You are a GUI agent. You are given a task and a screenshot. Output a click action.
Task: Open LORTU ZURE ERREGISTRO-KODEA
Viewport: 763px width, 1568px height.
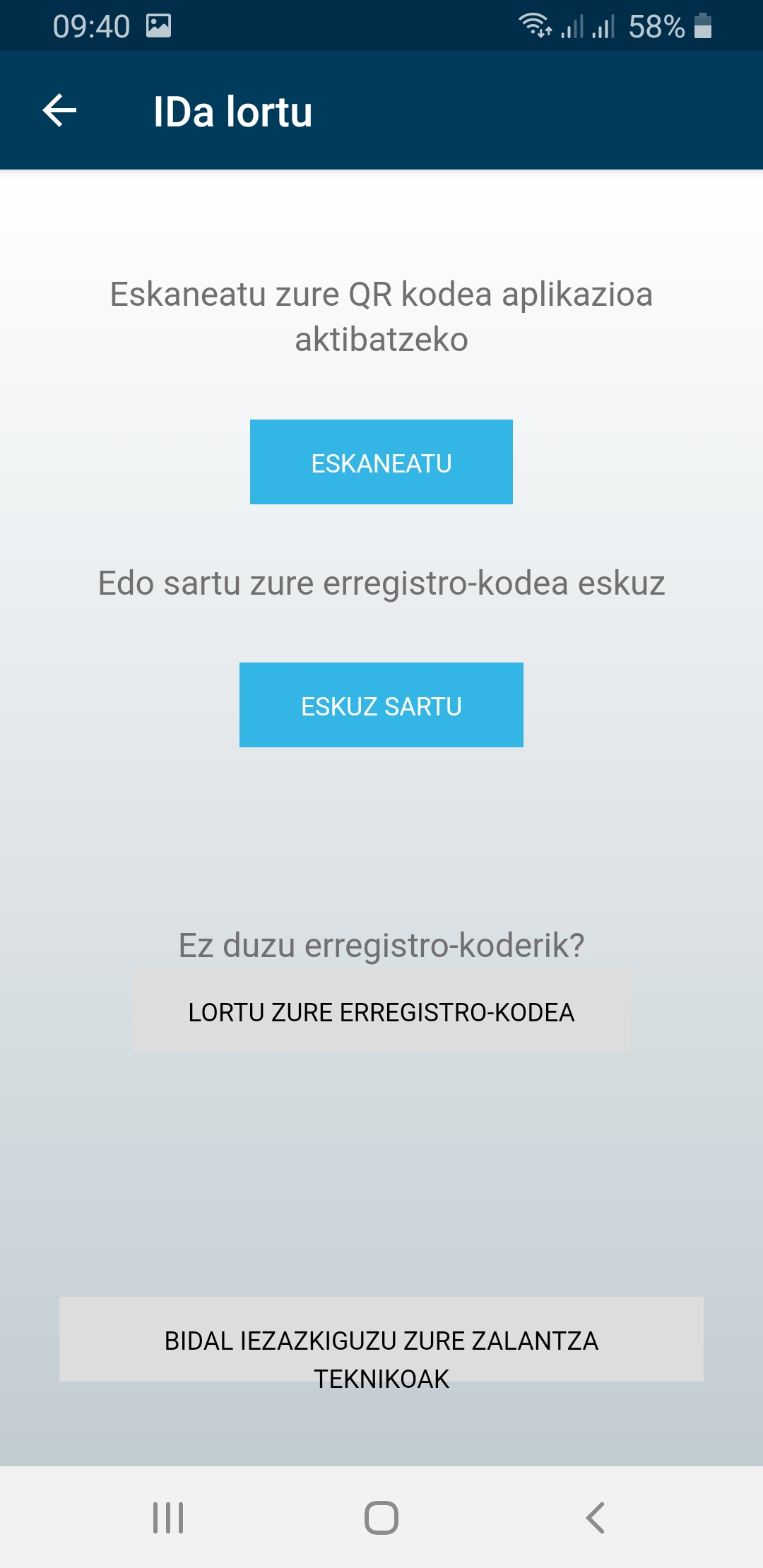(381, 1011)
